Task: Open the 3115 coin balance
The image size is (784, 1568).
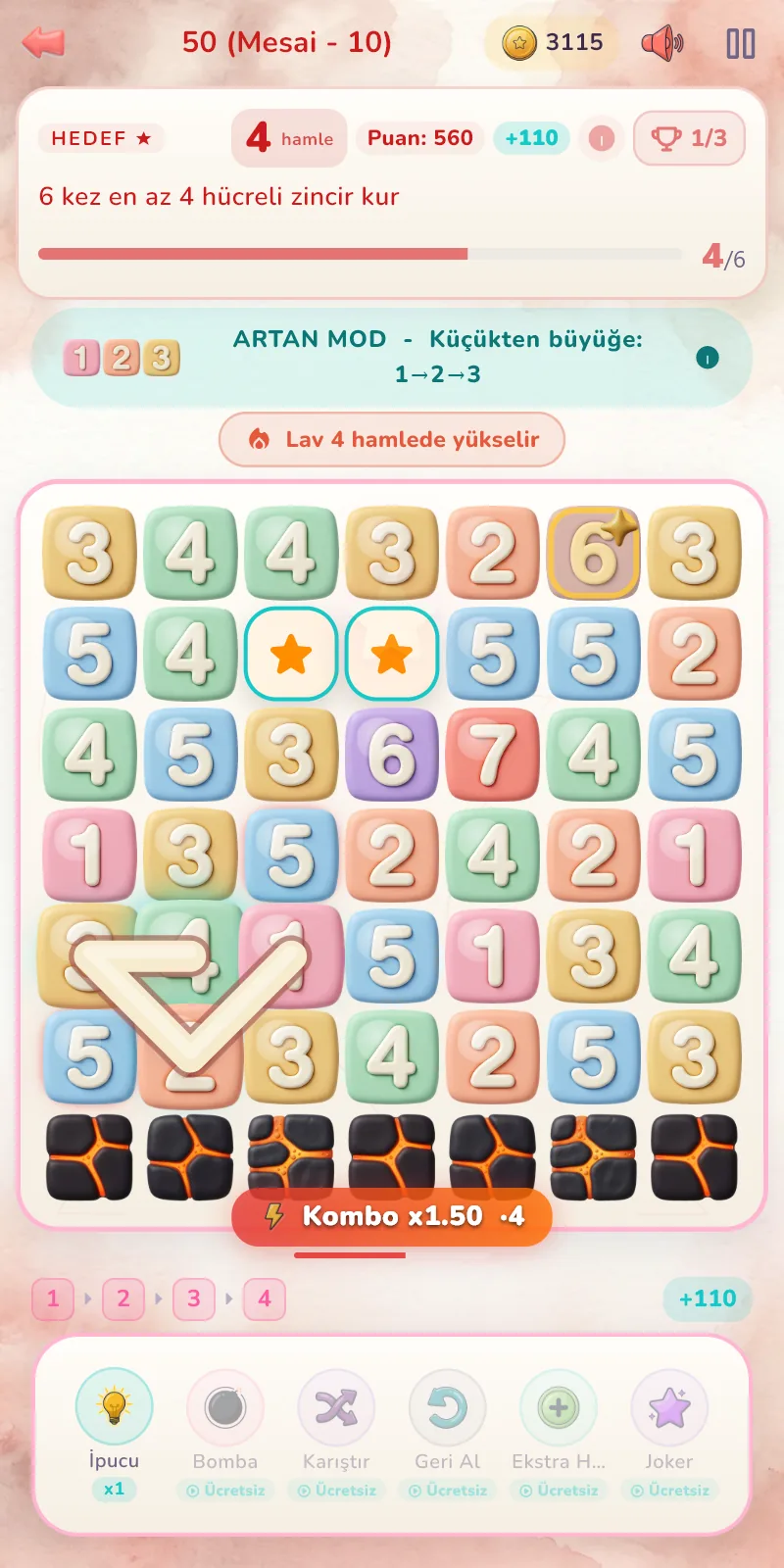Action: (554, 42)
